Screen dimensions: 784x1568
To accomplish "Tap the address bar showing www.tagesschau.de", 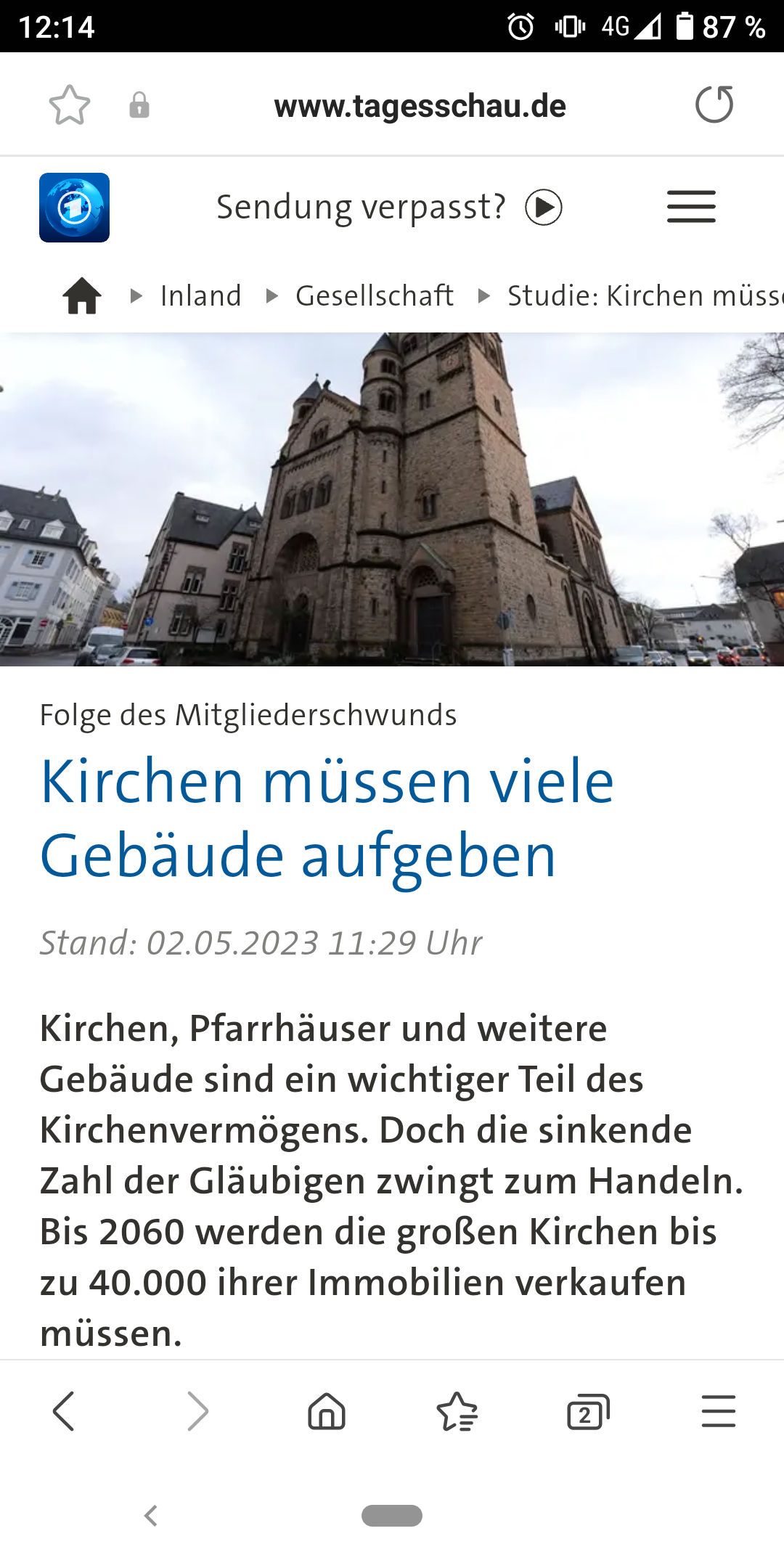I will [420, 106].
